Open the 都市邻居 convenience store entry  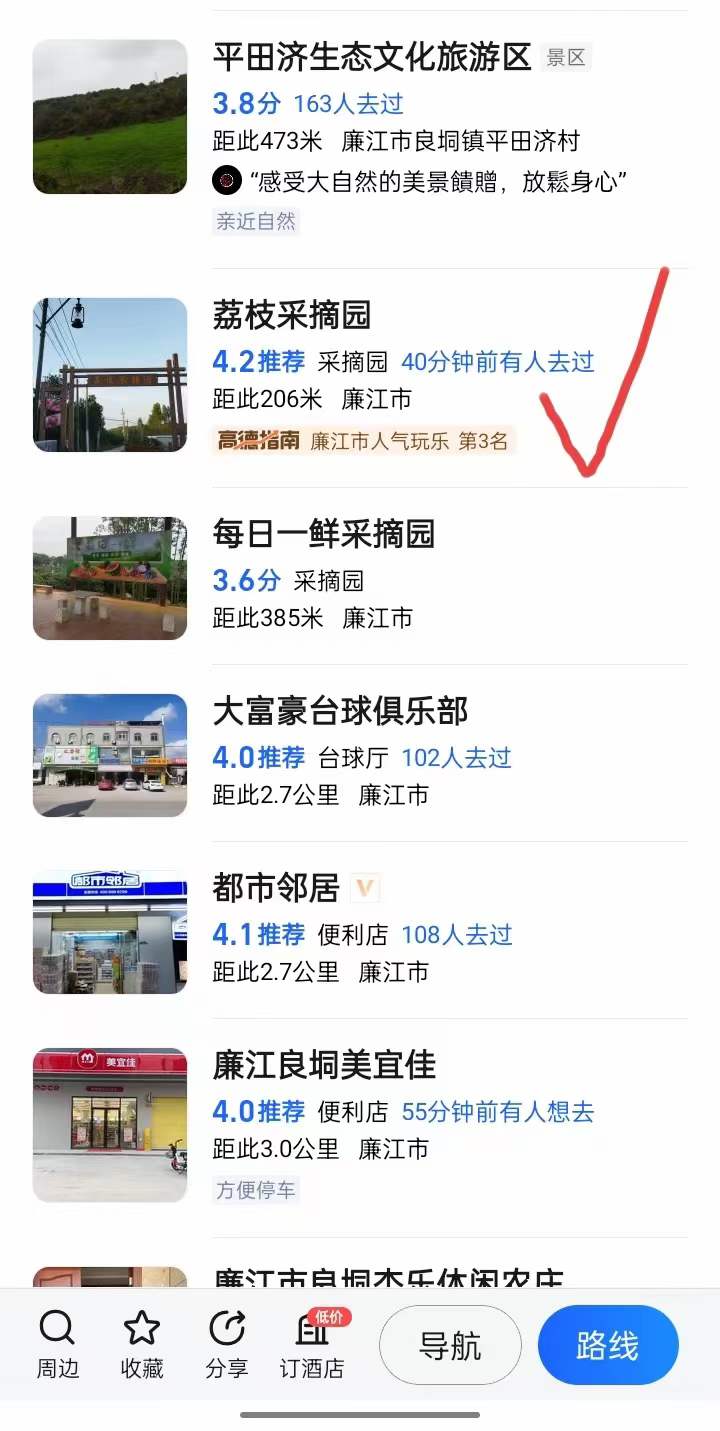point(276,888)
